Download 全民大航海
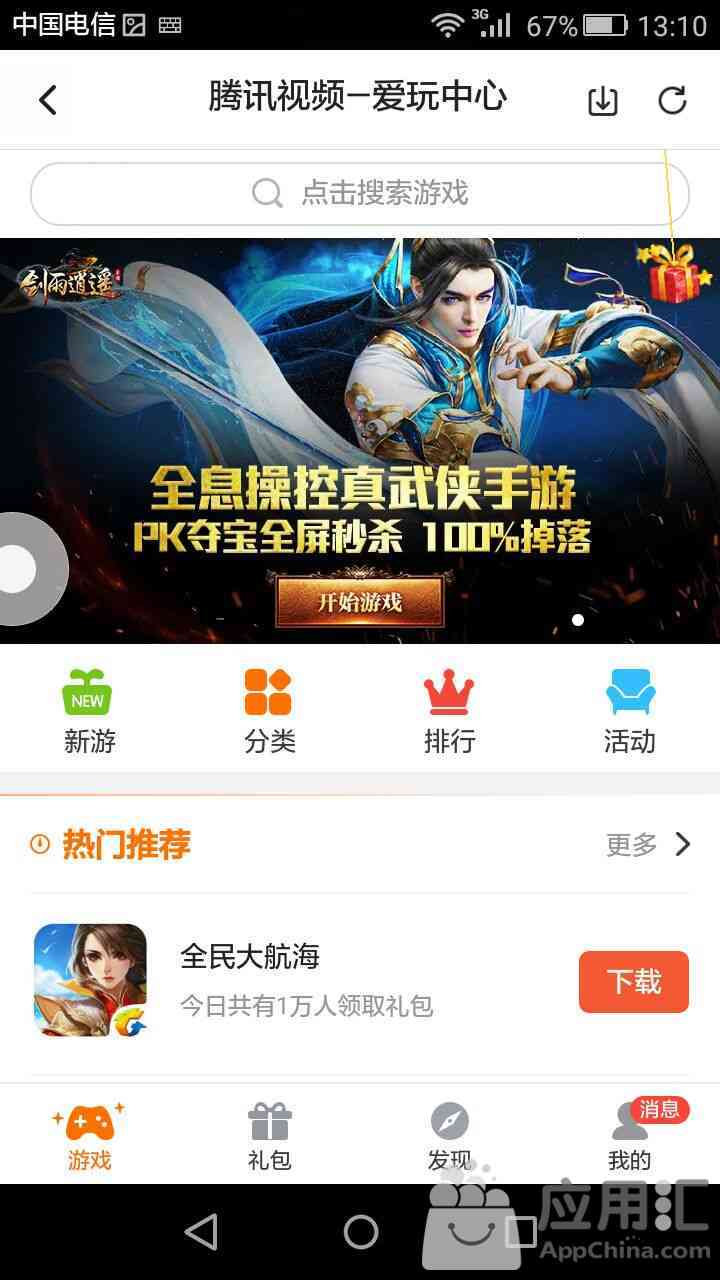The width and height of the screenshot is (720, 1280). click(634, 982)
